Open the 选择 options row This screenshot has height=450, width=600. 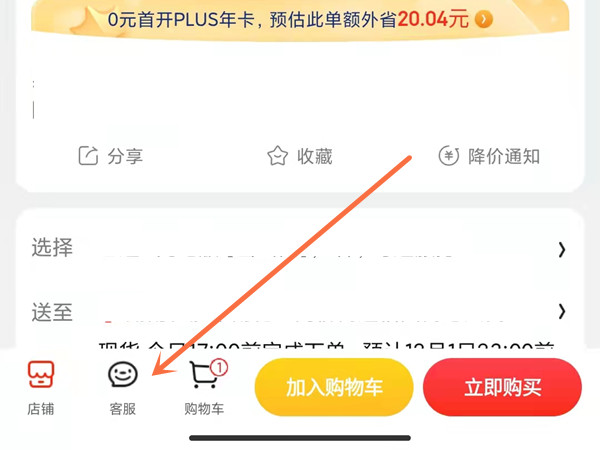[300, 248]
